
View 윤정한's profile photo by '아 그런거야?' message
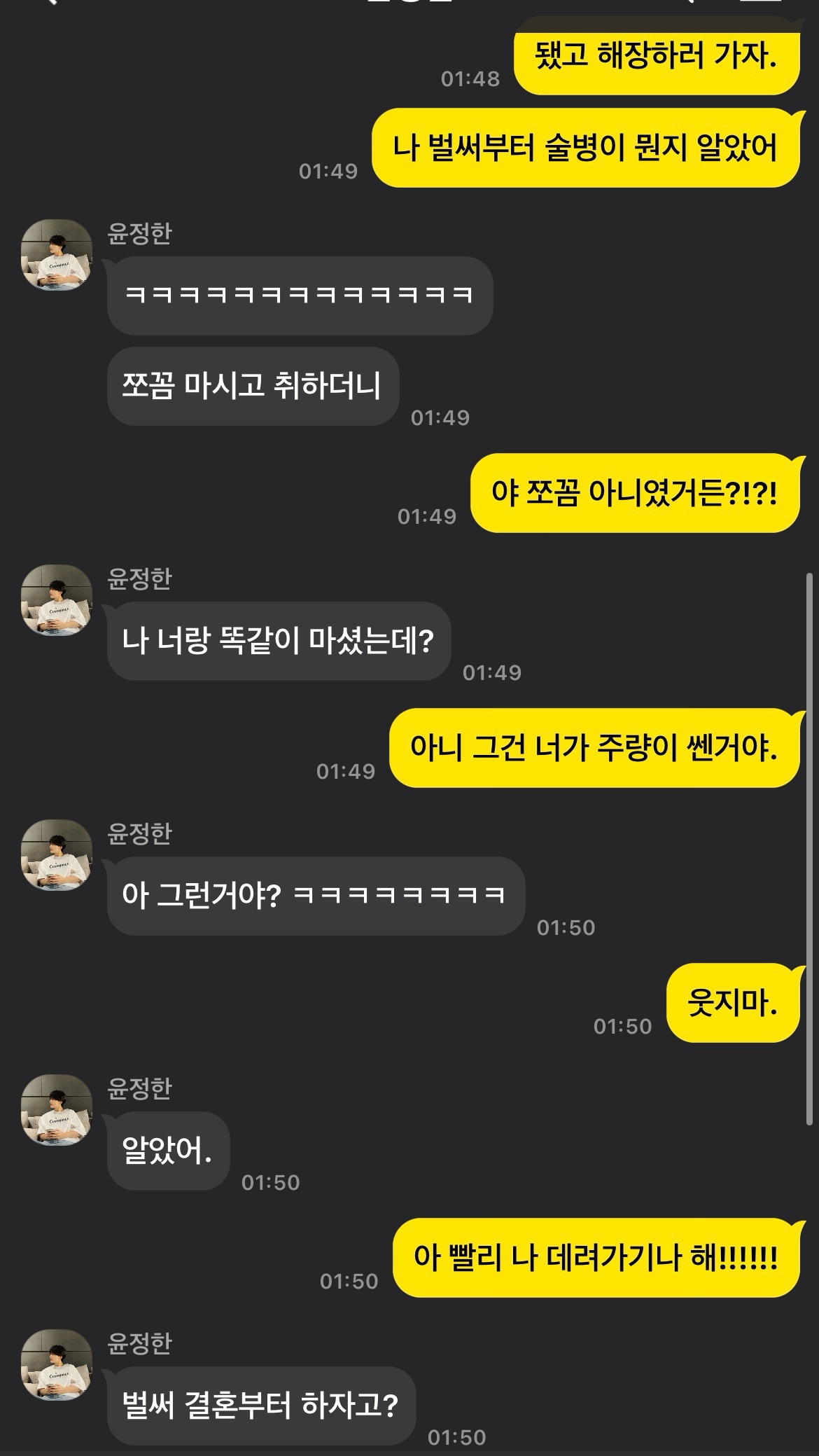tap(57, 854)
